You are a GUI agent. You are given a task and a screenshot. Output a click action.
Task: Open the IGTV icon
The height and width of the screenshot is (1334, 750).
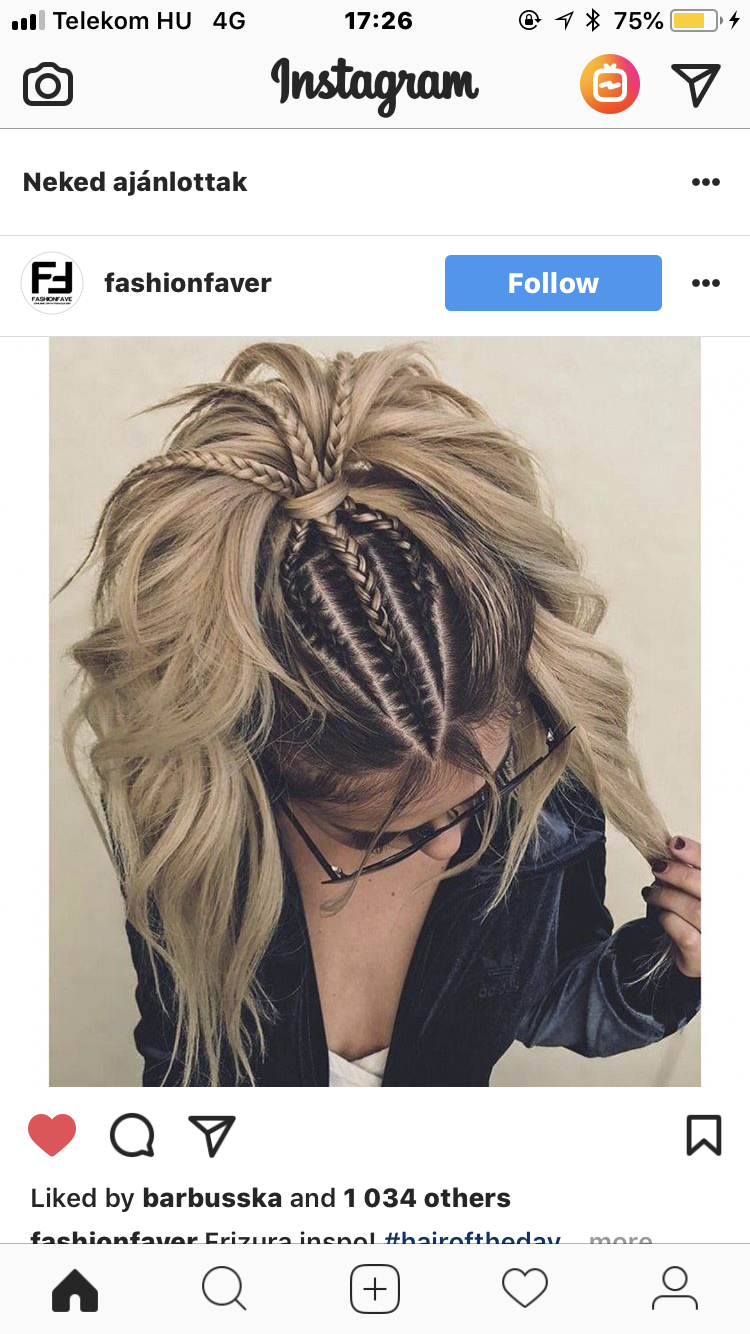[610, 84]
